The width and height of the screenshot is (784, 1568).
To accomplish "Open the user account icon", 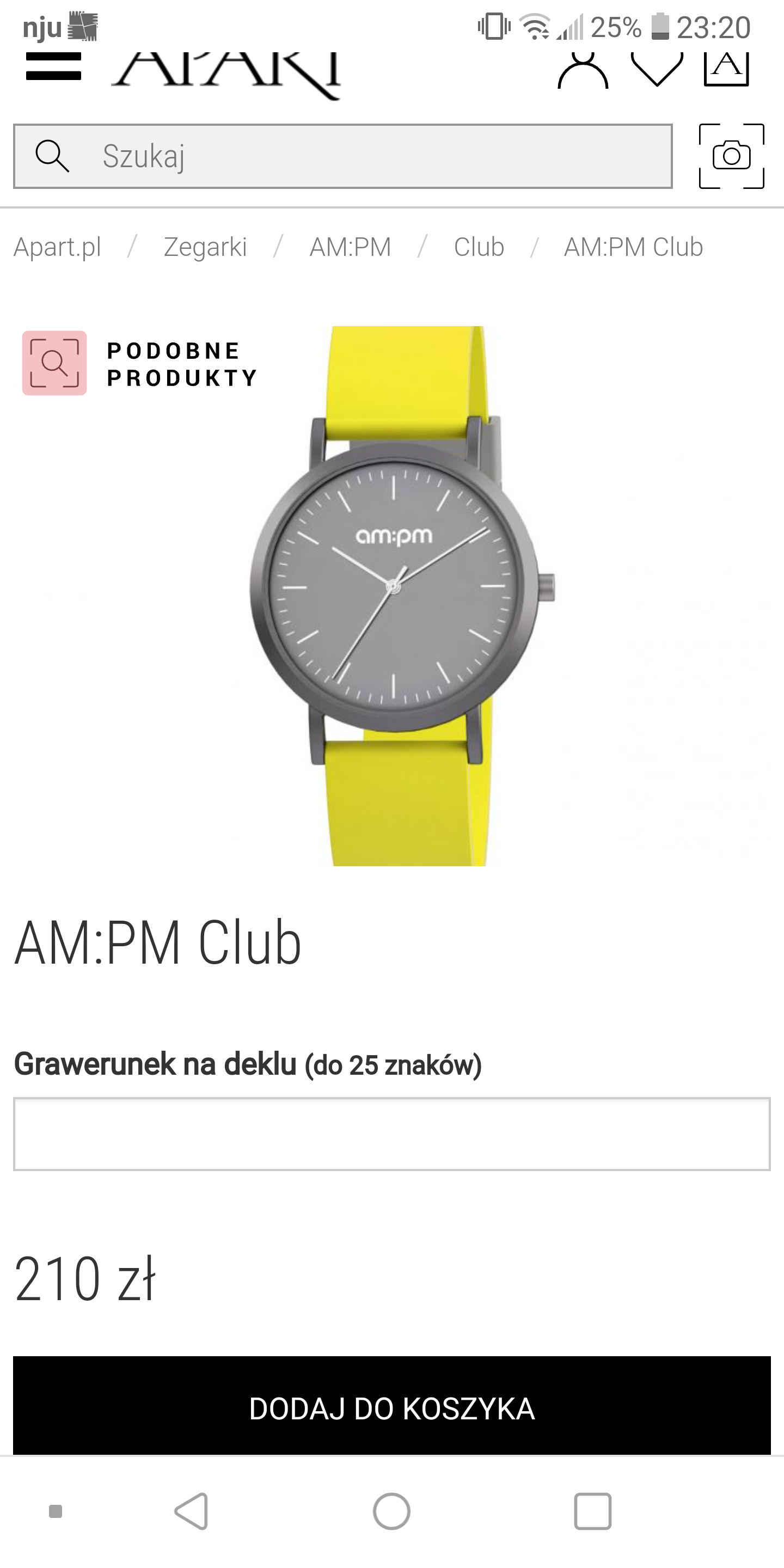I will pos(583,70).
